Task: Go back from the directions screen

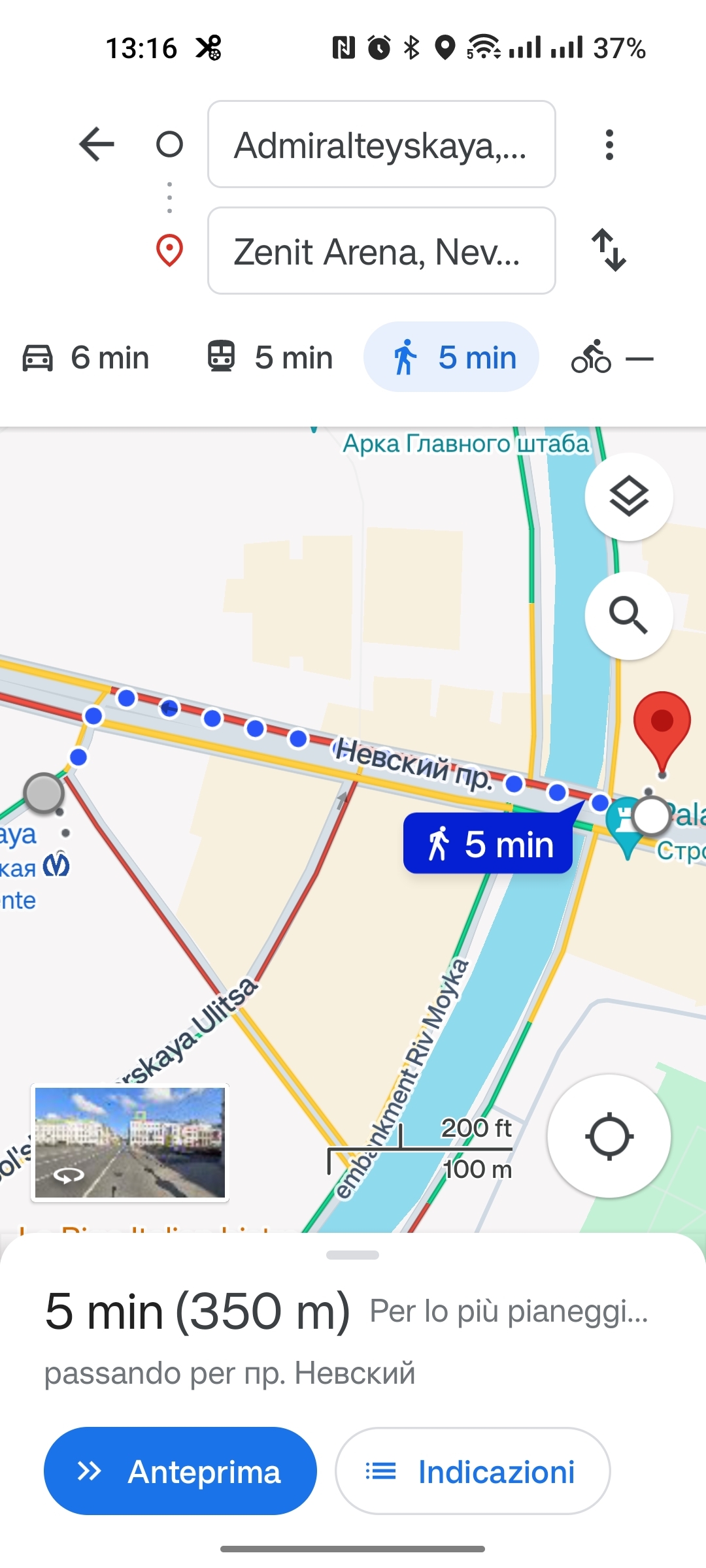Action: pos(97,144)
